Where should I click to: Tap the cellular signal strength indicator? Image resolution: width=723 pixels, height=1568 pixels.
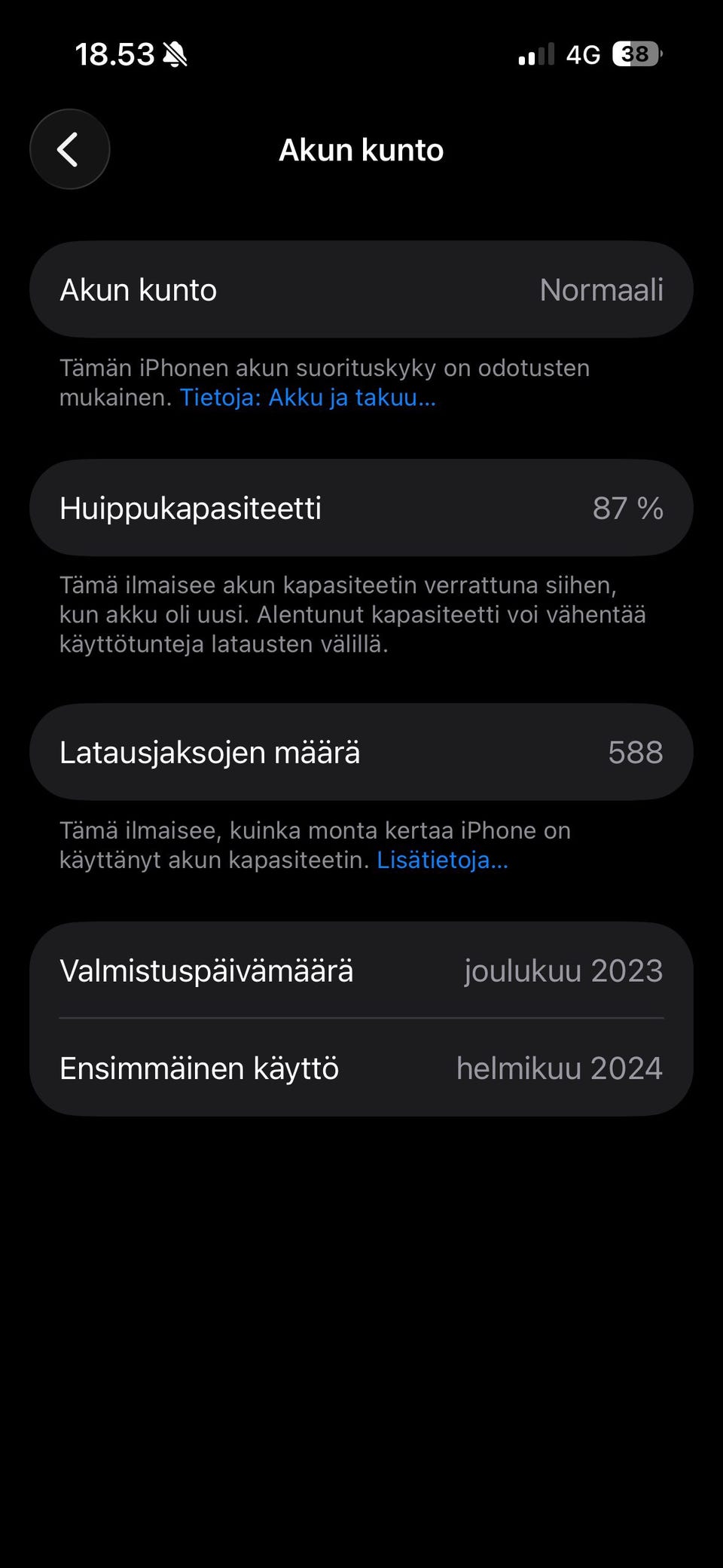coord(536,54)
